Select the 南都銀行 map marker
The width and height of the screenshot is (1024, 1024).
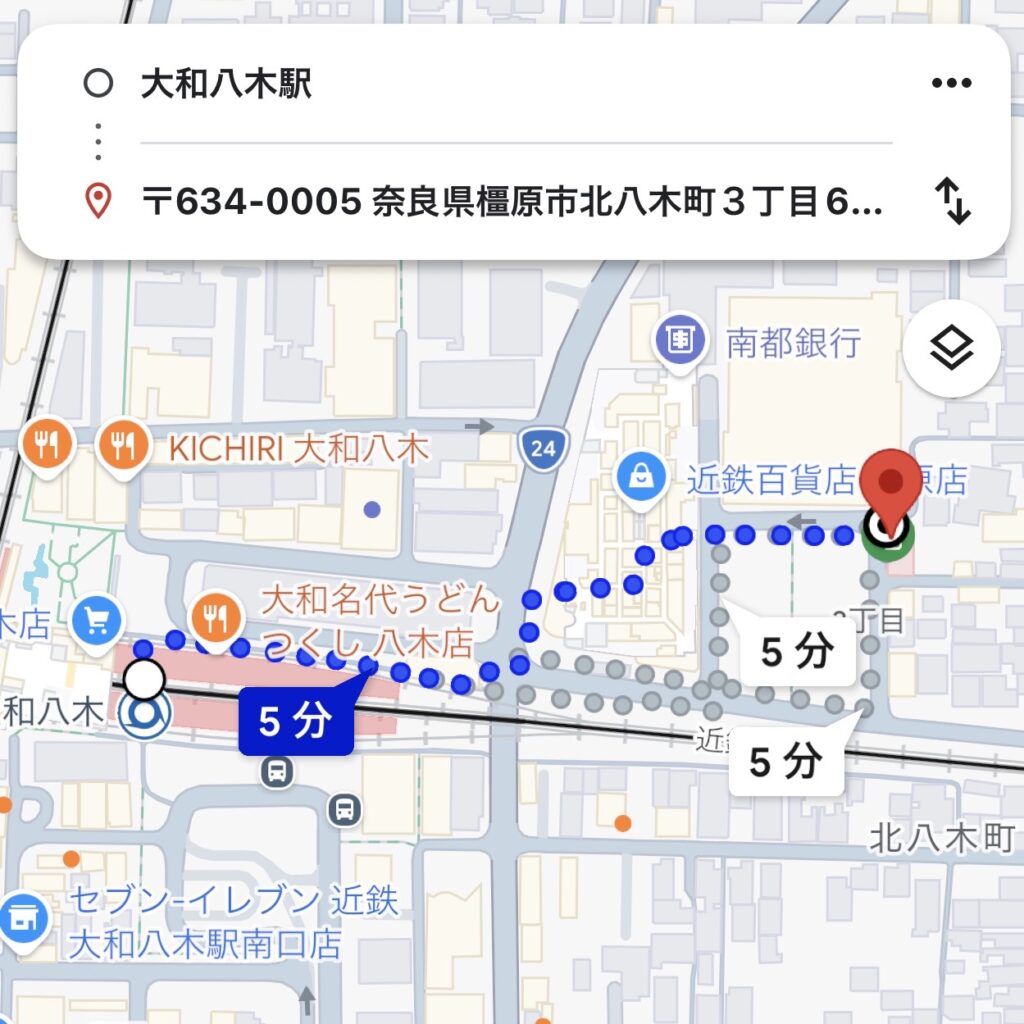point(680,340)
